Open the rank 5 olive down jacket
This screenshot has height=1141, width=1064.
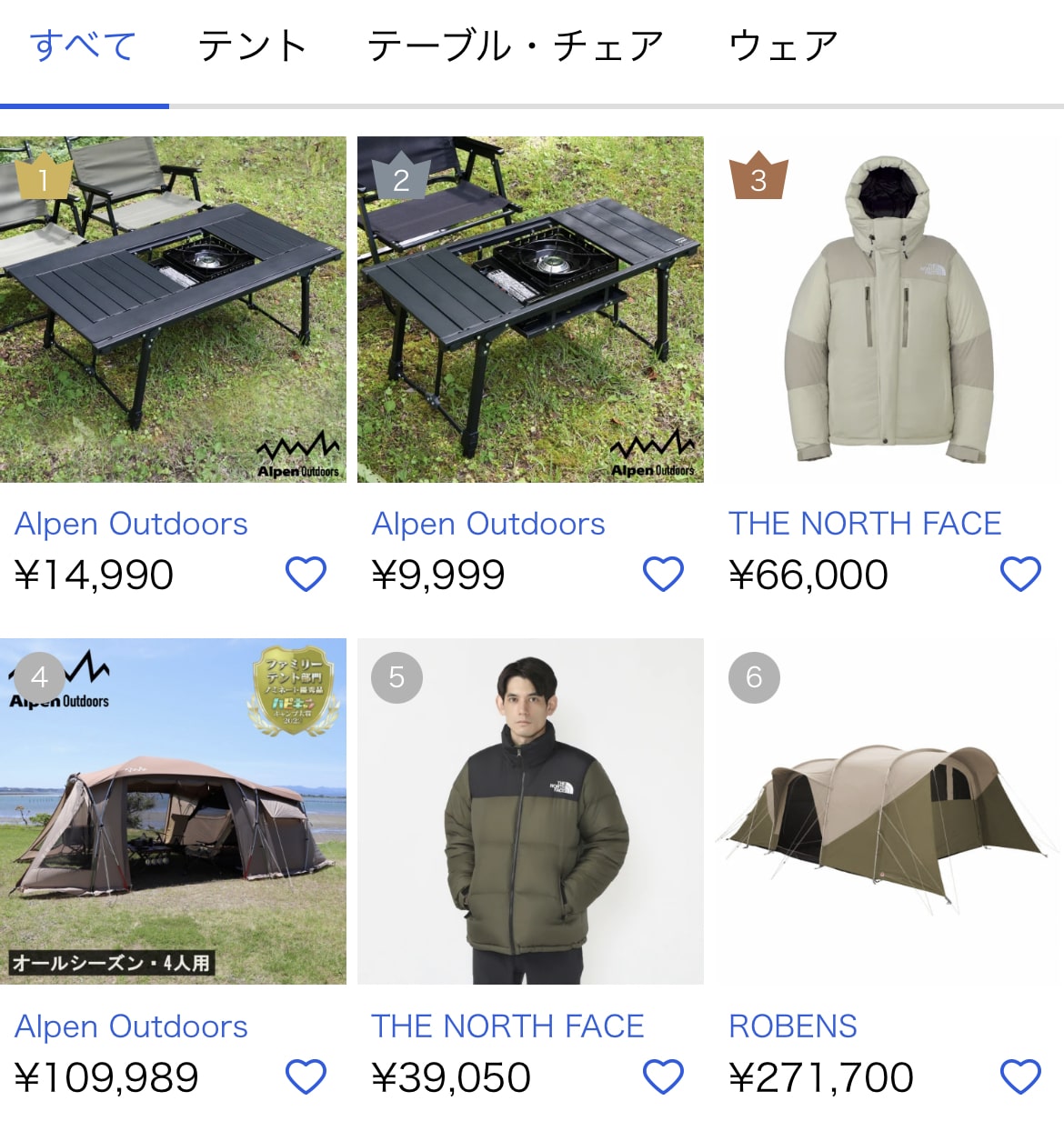pyautogui.click(x=530, y=811)
